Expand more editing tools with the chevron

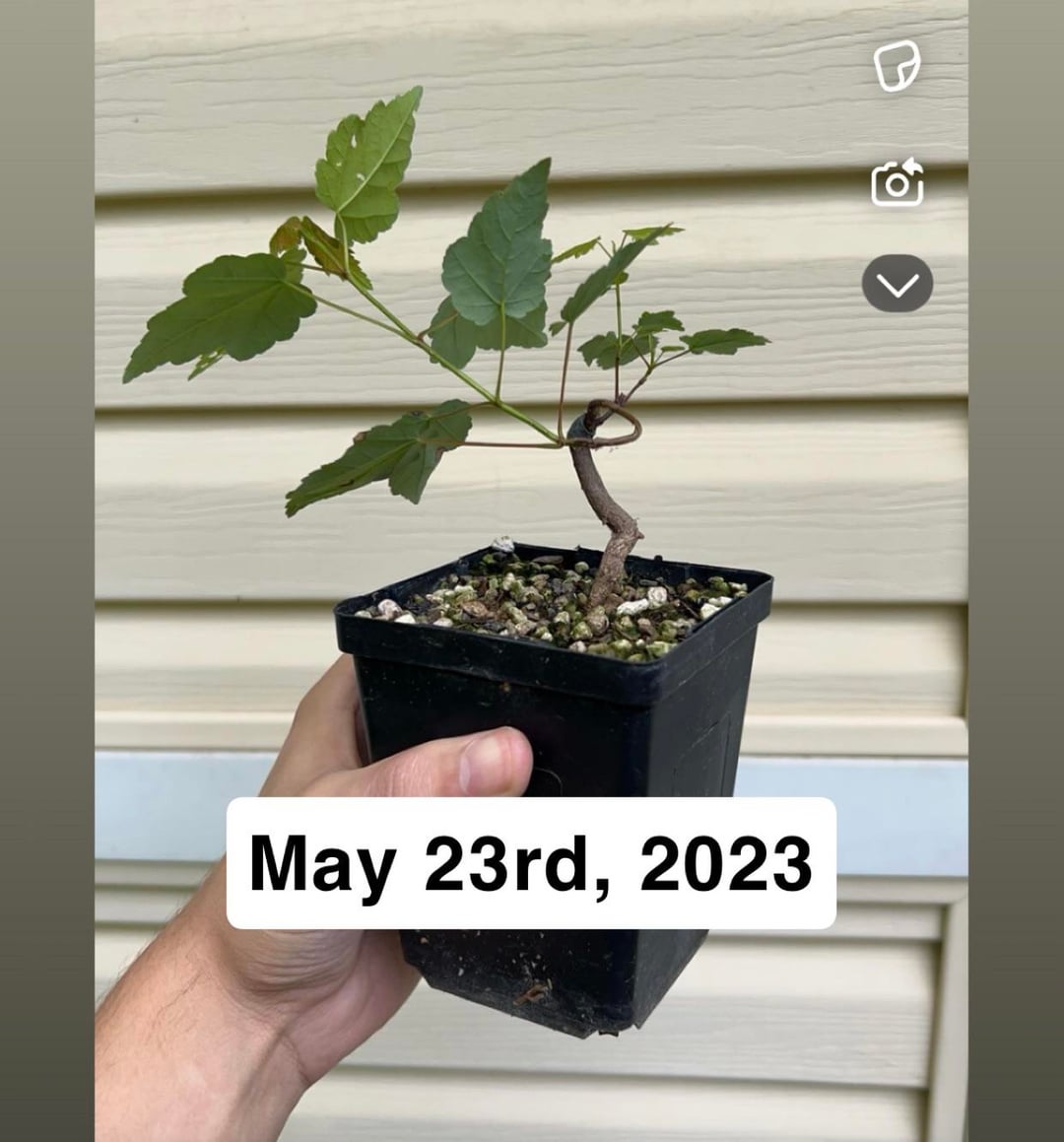click(x=897, y=284)
